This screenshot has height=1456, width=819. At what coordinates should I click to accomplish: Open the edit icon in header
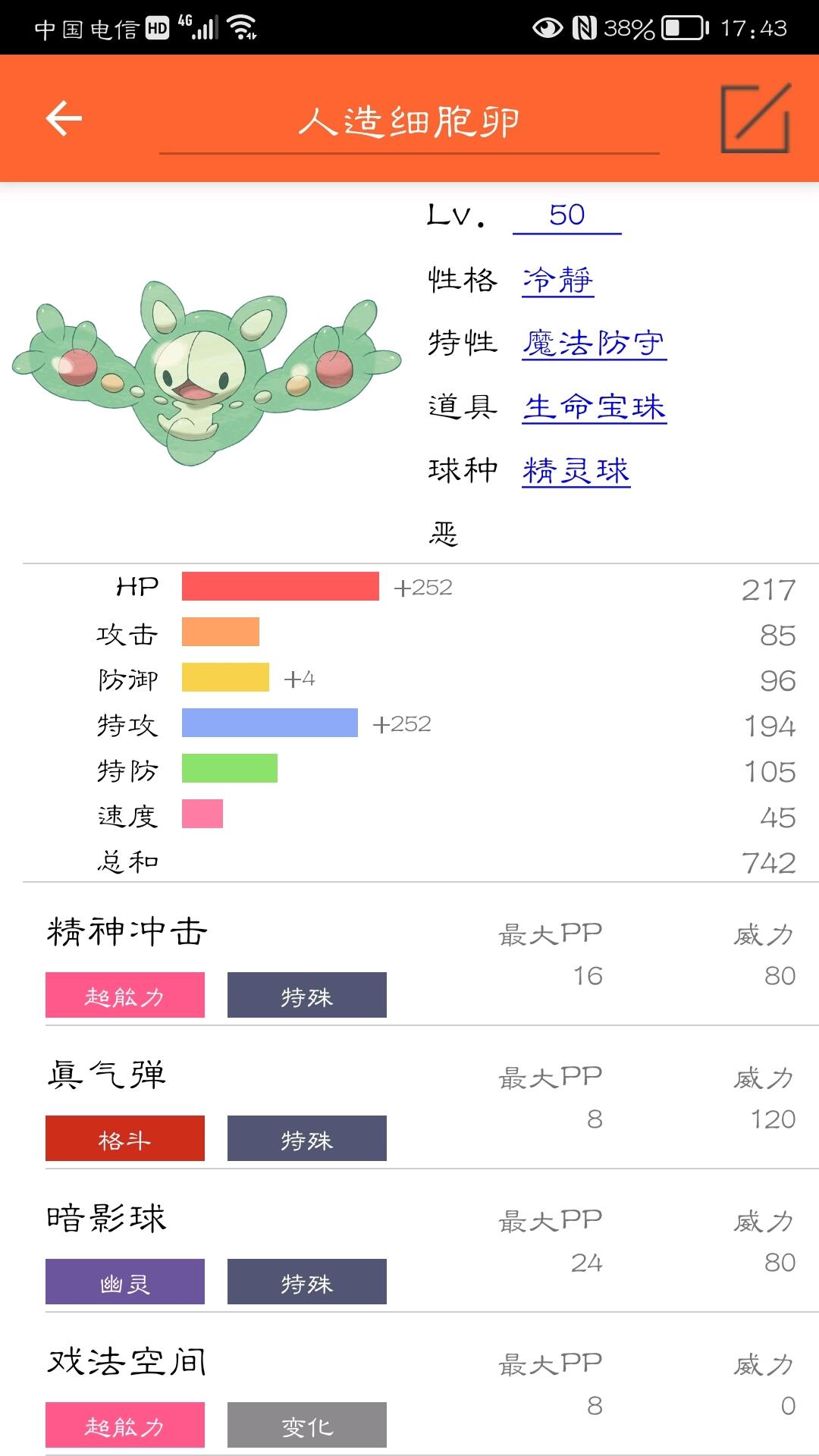point(755,118)
